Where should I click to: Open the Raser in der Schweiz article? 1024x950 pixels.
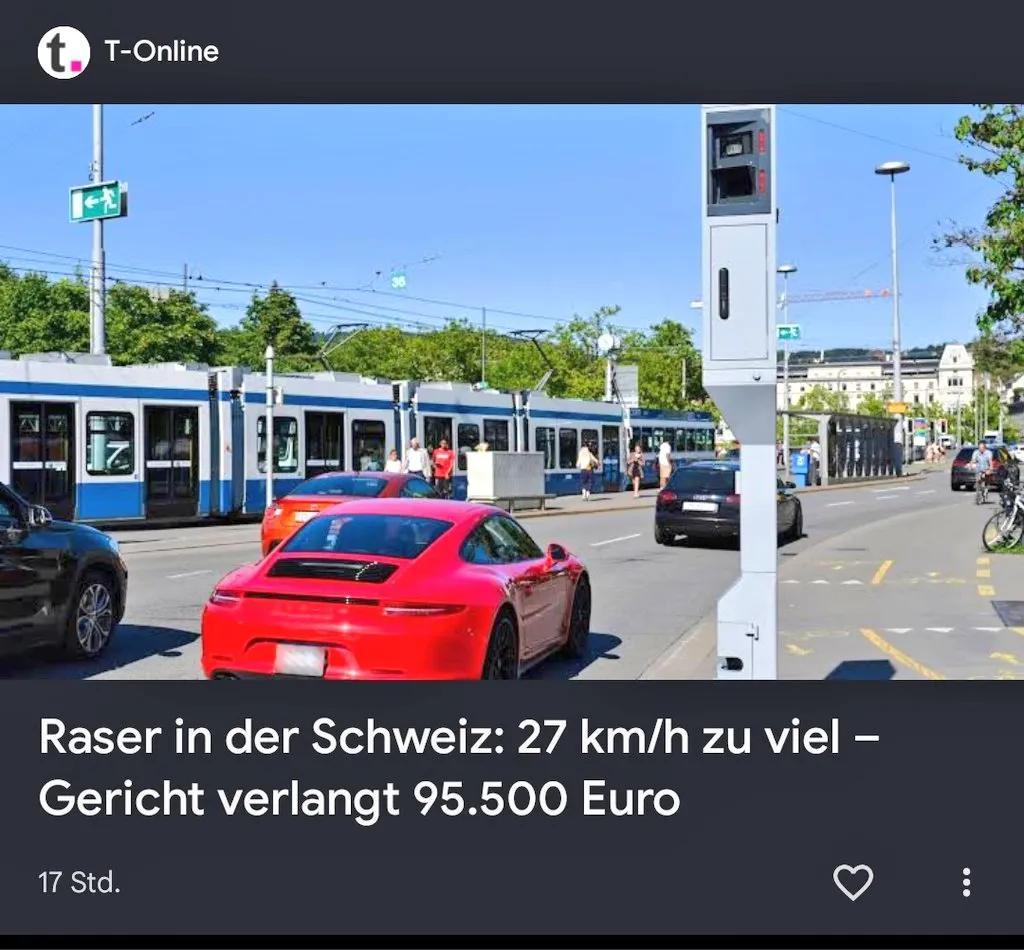(459, 768)
